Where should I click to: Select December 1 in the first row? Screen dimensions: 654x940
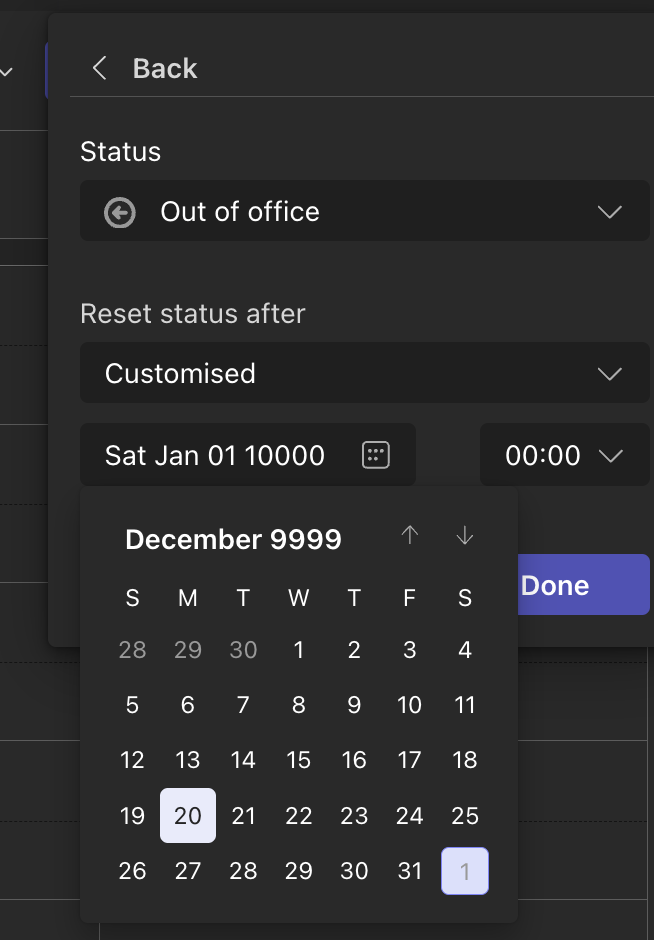[298, 650]
